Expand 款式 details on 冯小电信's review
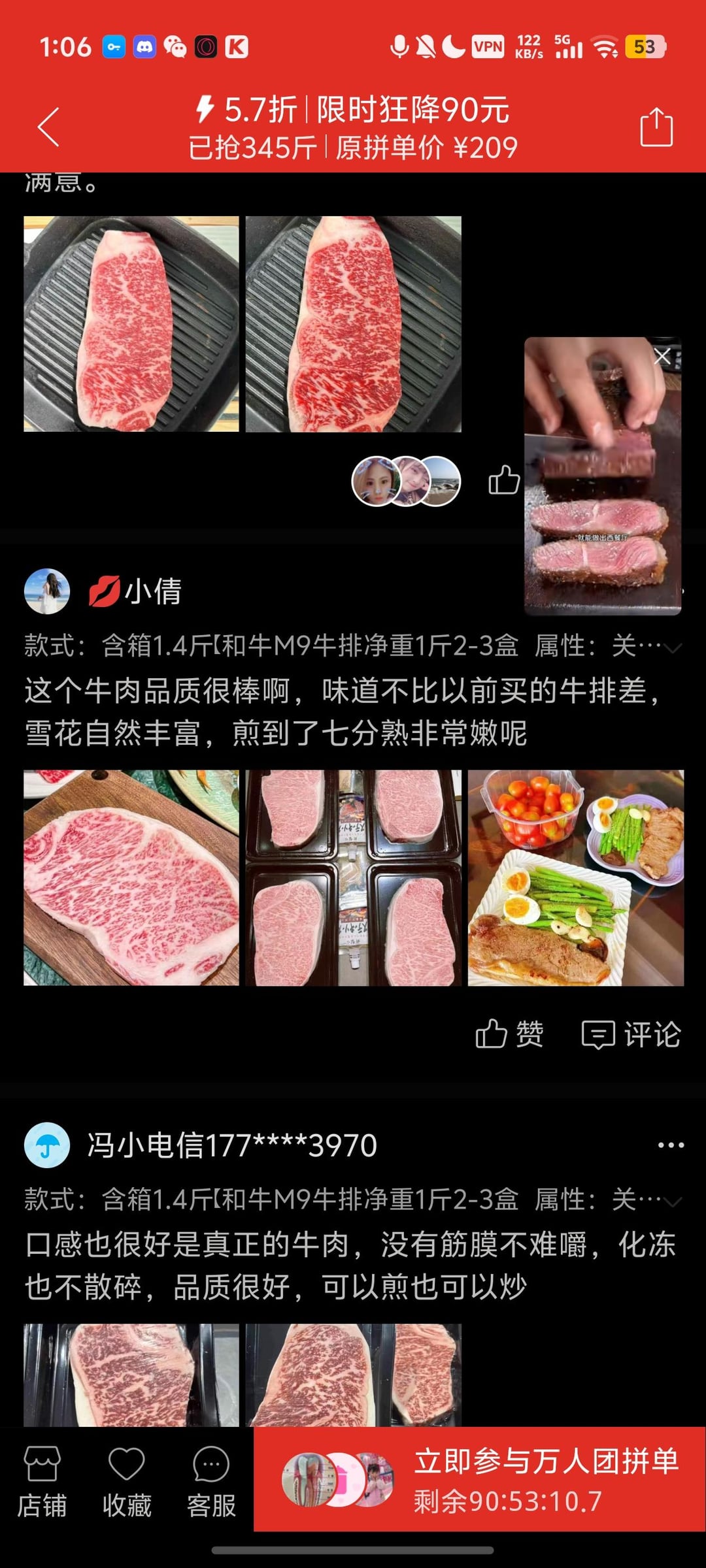706x1568 pixels. tap(672, 1201)
